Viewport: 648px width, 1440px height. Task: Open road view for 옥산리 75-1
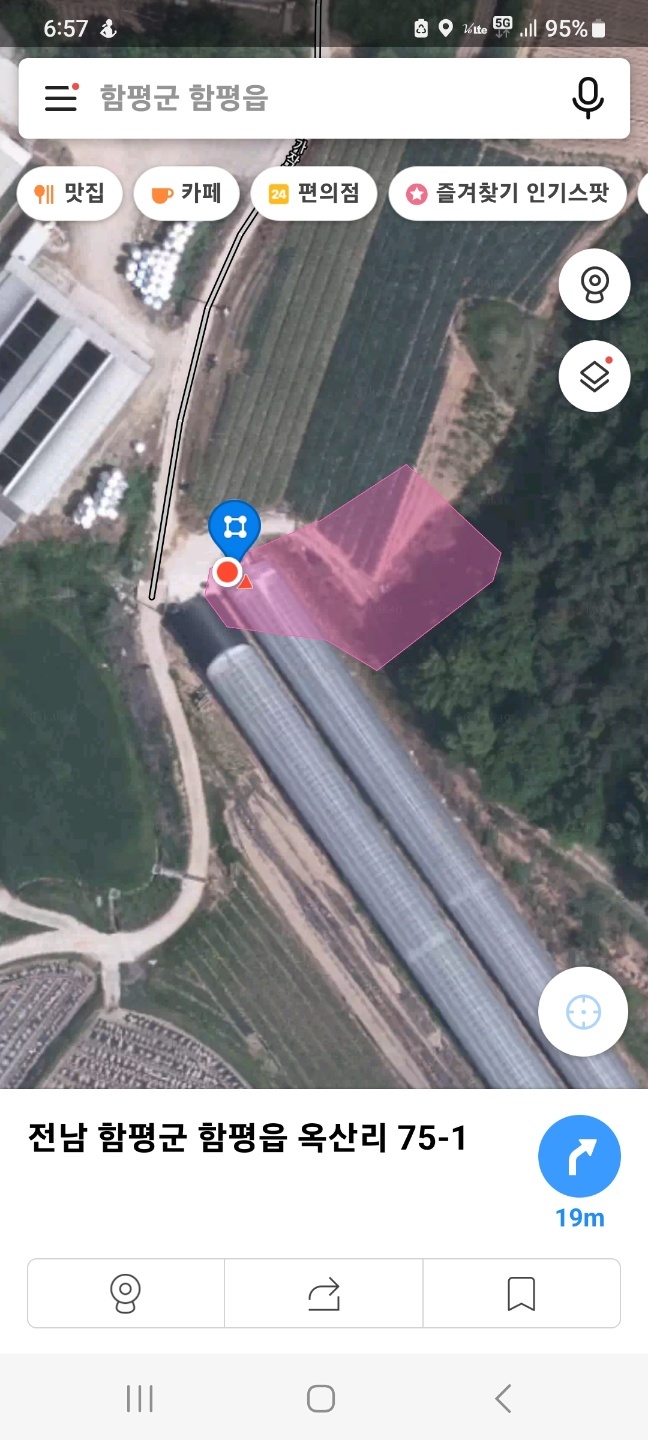click(x=126, y=1293)
